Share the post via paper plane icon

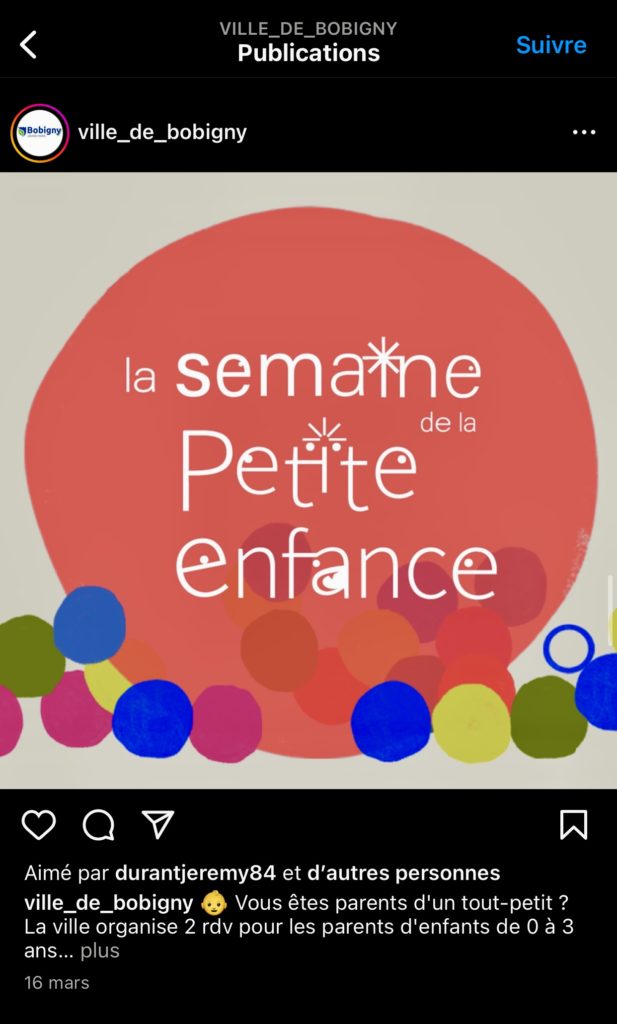pyautogui.click(x=158, y=824)
